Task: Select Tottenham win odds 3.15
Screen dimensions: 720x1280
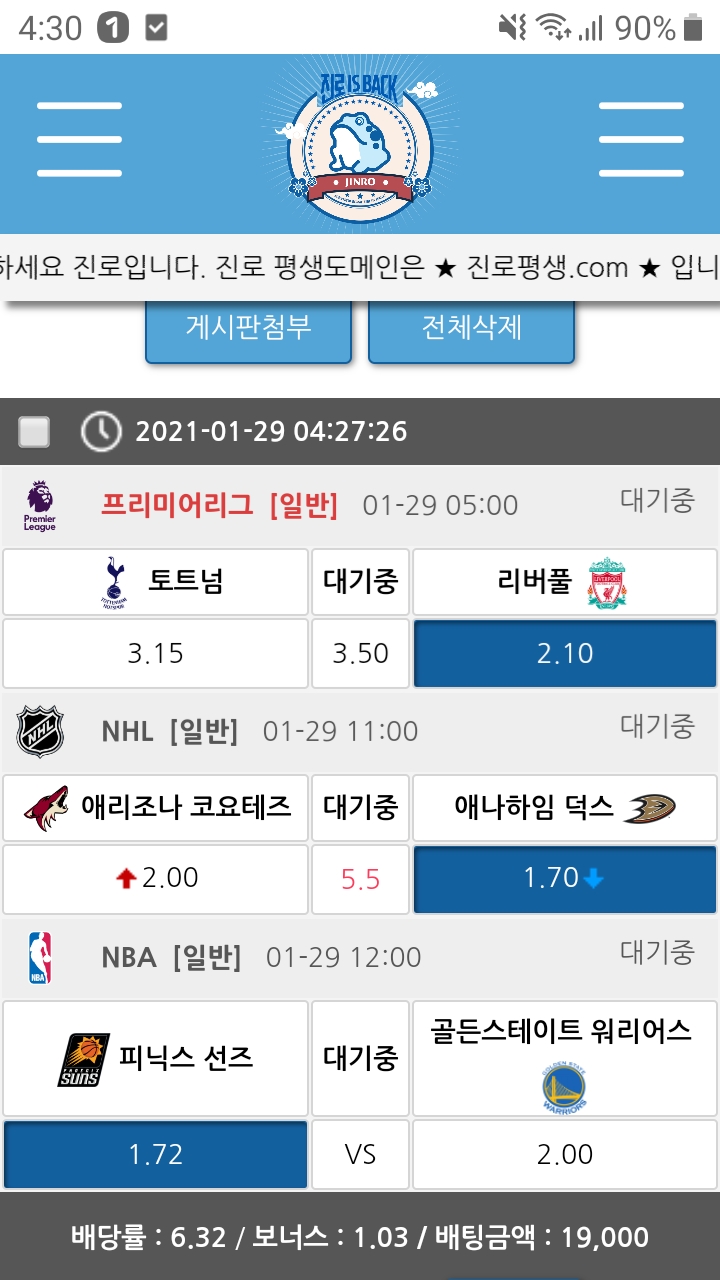Action: [155, 653]
